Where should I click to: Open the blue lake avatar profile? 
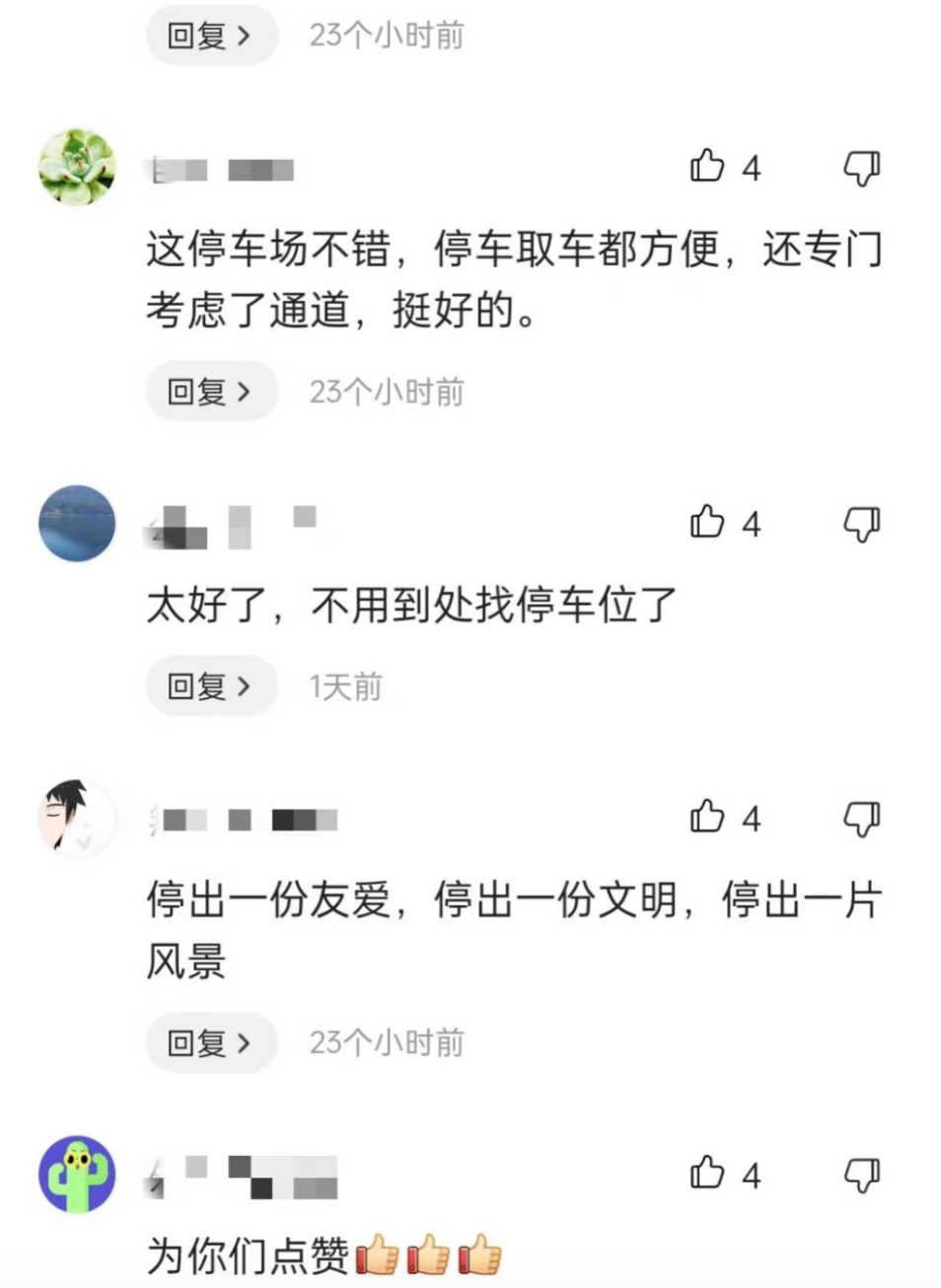(77, 523)
